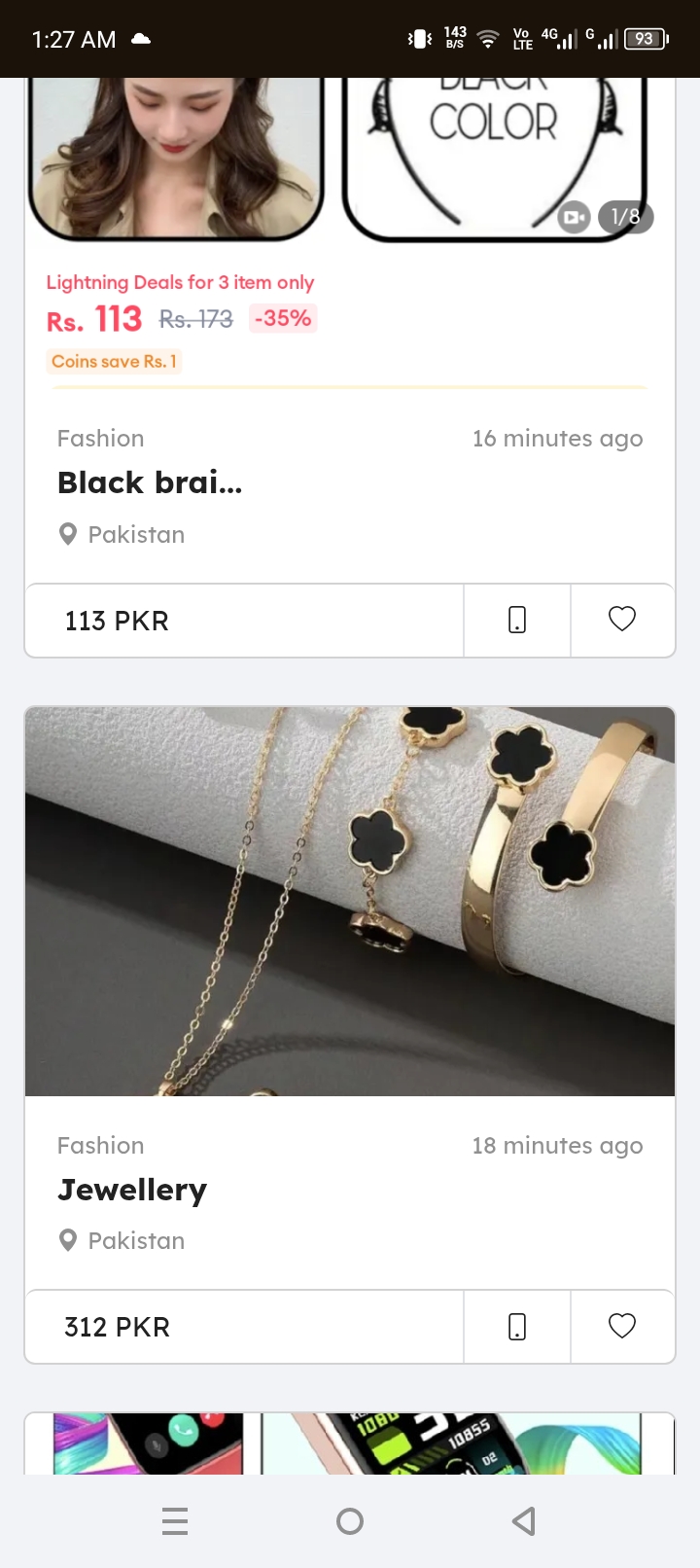Favorite the Black braid listing

tap(622, 620)
